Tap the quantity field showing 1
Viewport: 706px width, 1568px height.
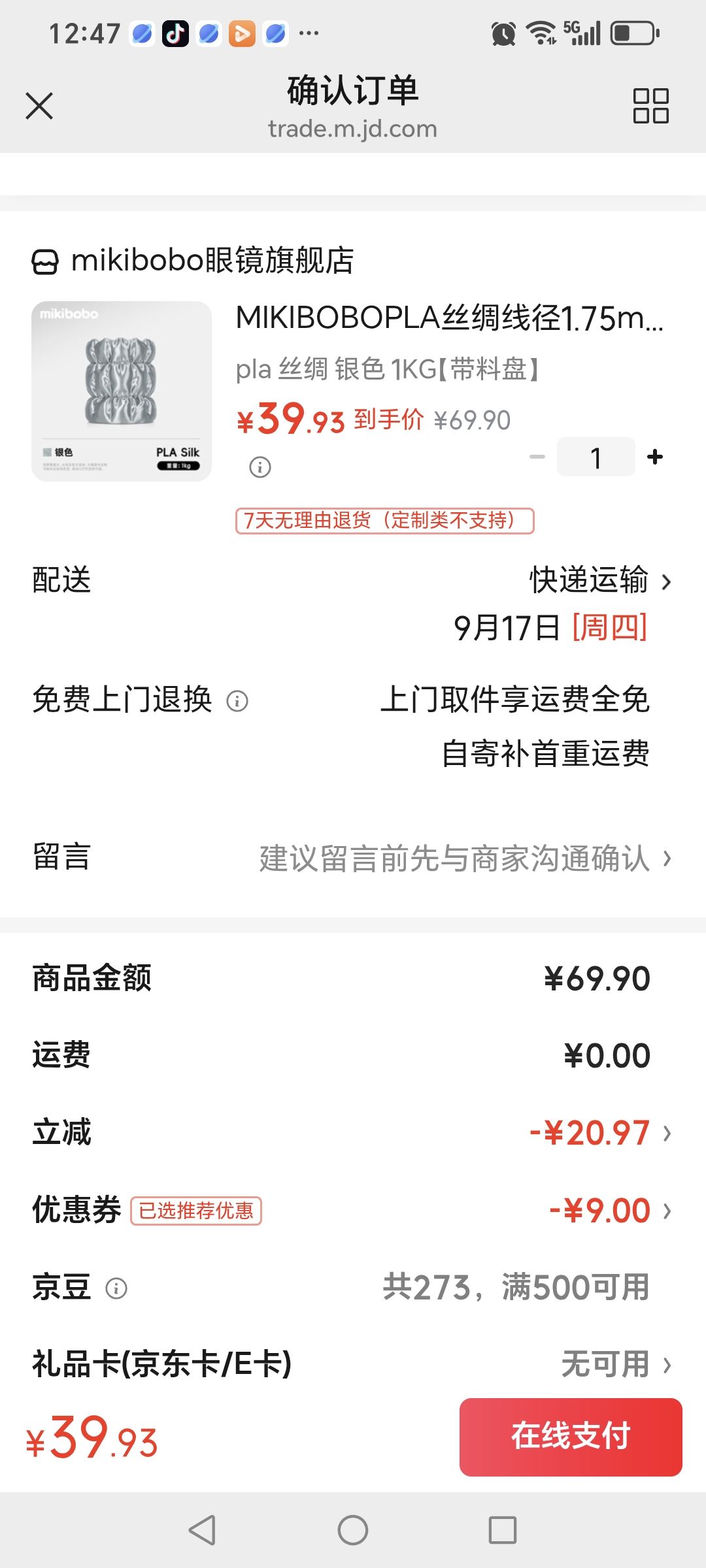pos(596,457)
